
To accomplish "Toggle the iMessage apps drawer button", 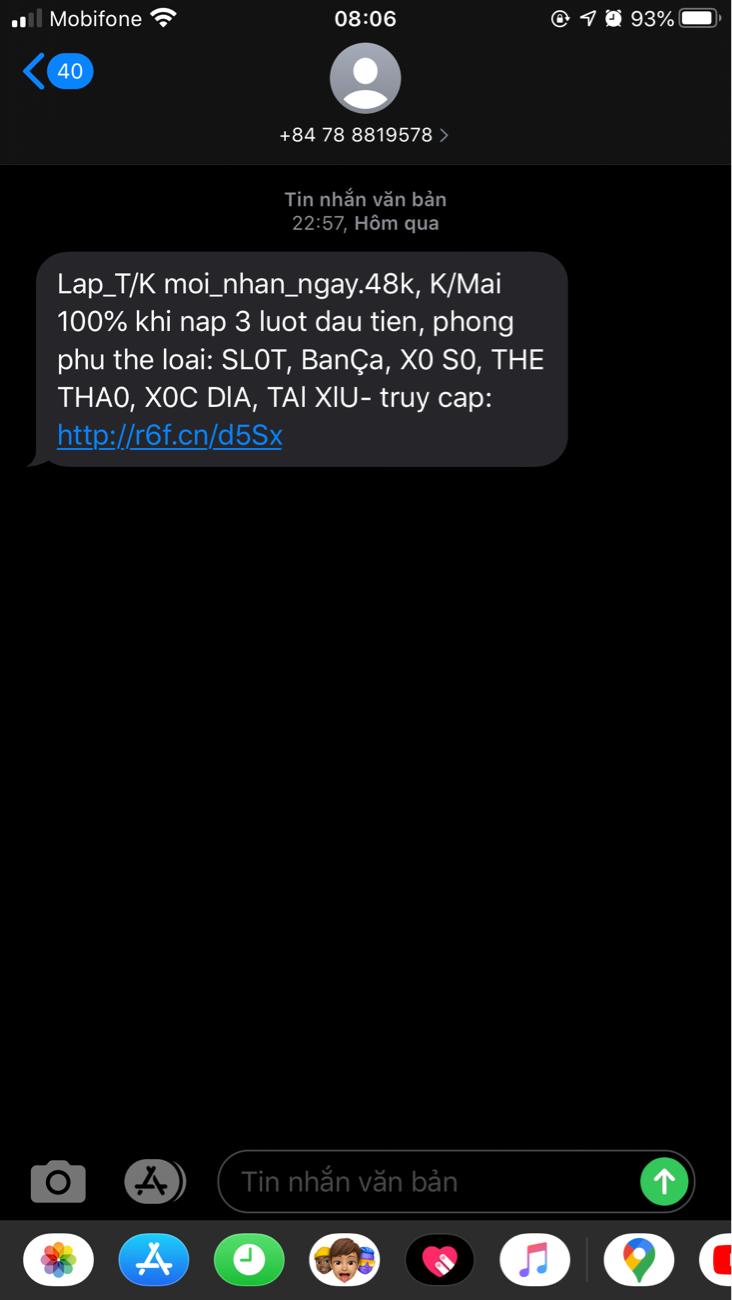I will (x=154, y=1182).
